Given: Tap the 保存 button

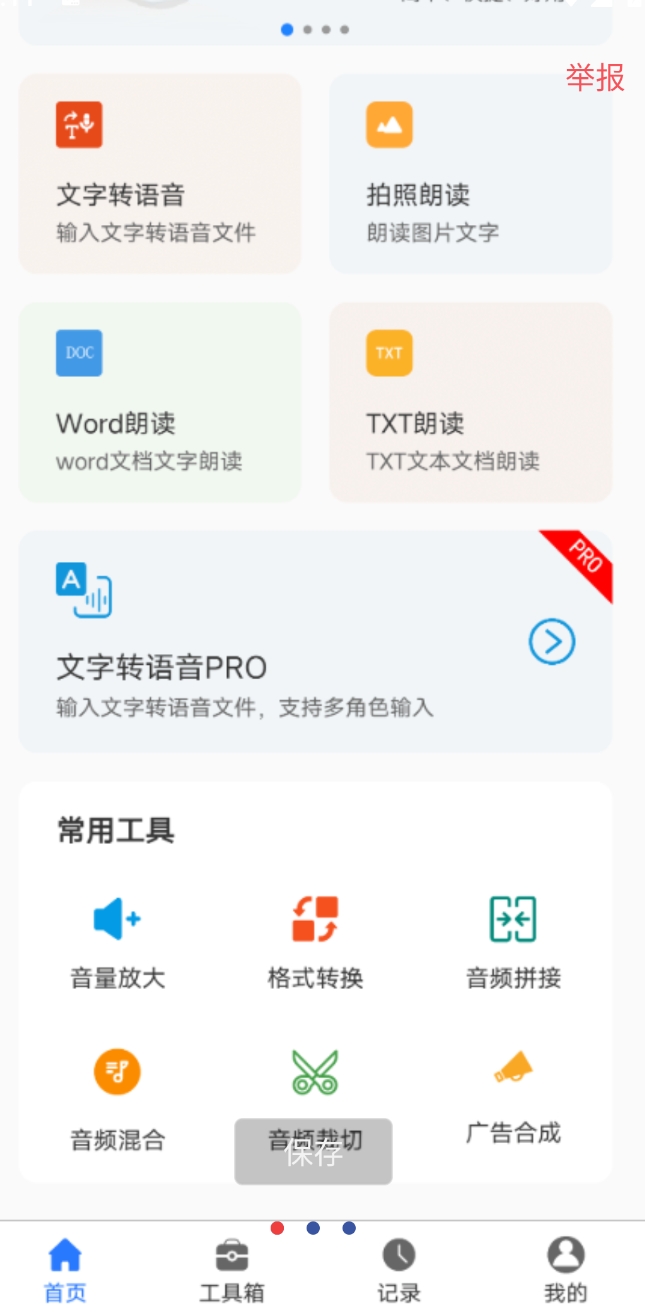Looking at the screenshot, I should pos(313,1152).
